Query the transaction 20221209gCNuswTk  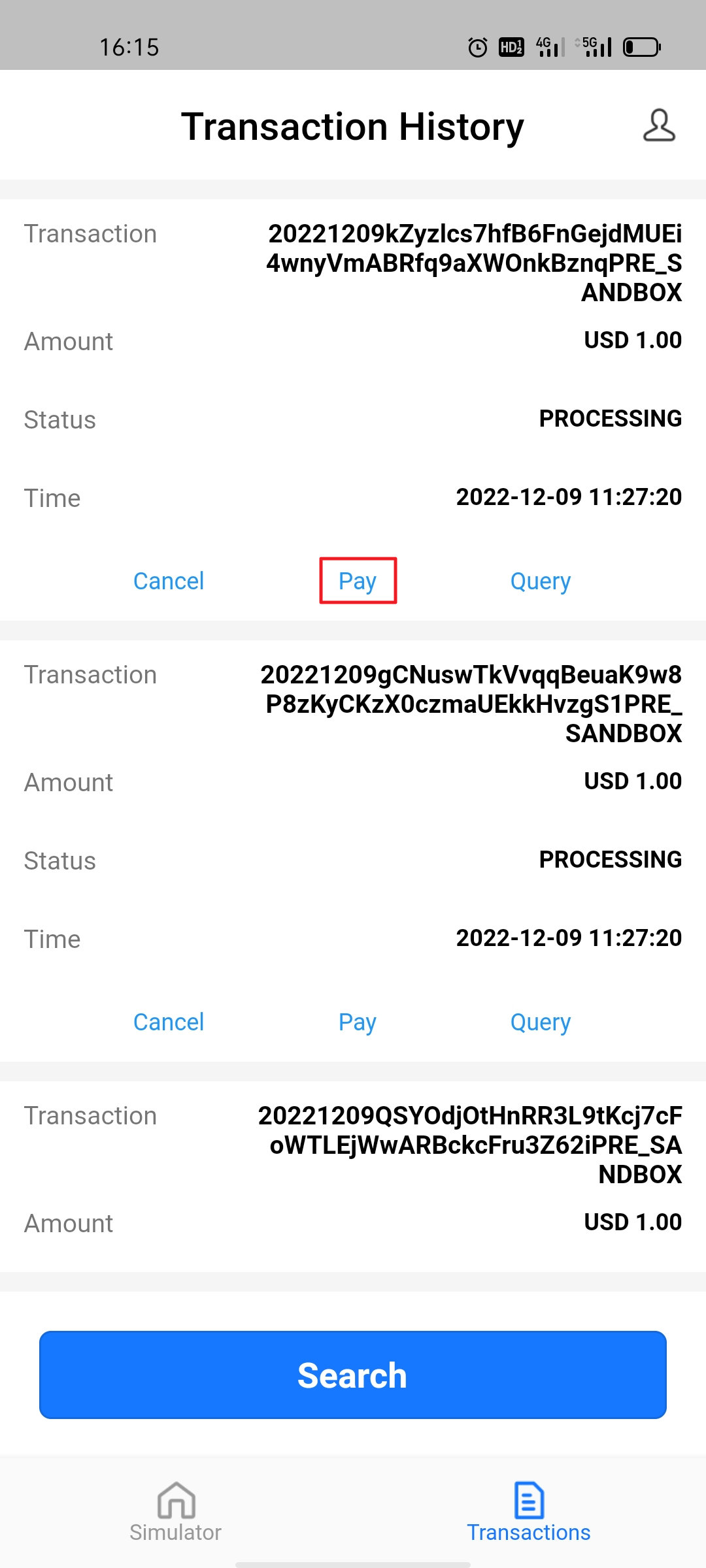pyautogui.click(x=540, y=1022)
